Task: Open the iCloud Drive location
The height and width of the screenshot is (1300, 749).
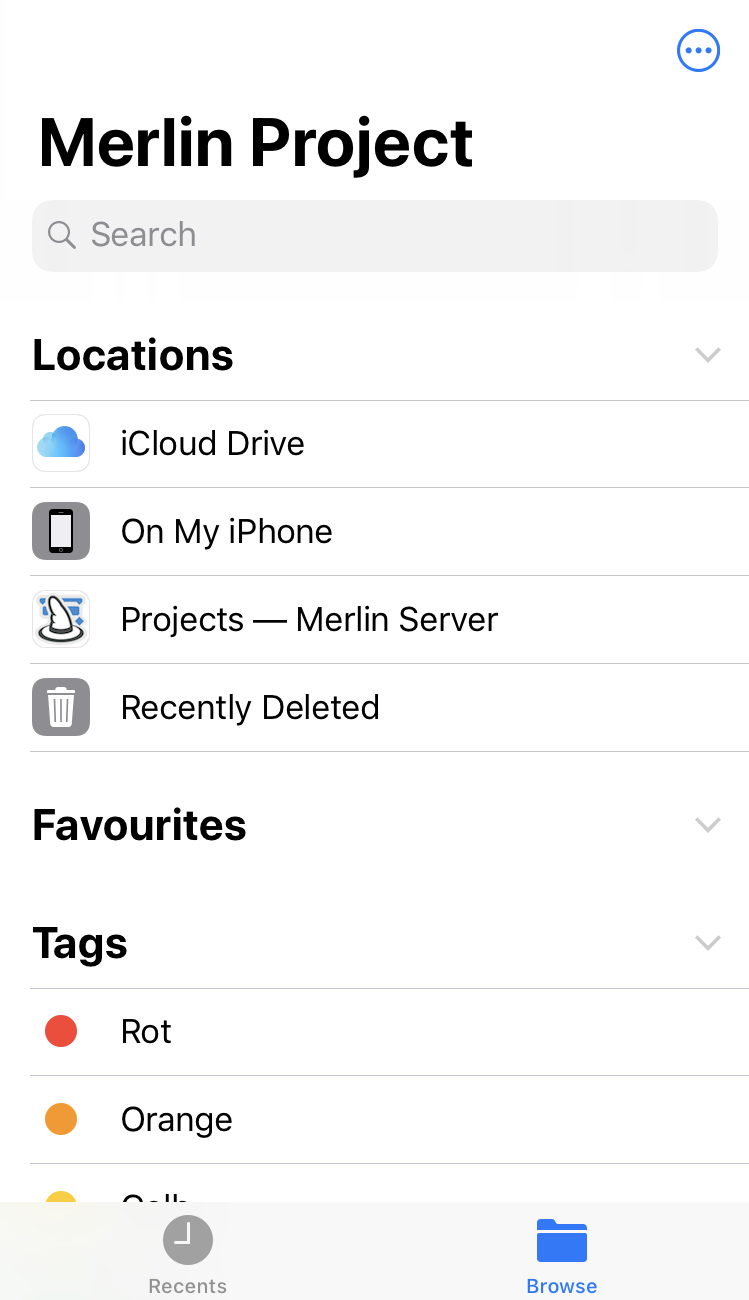Action: 212,443
